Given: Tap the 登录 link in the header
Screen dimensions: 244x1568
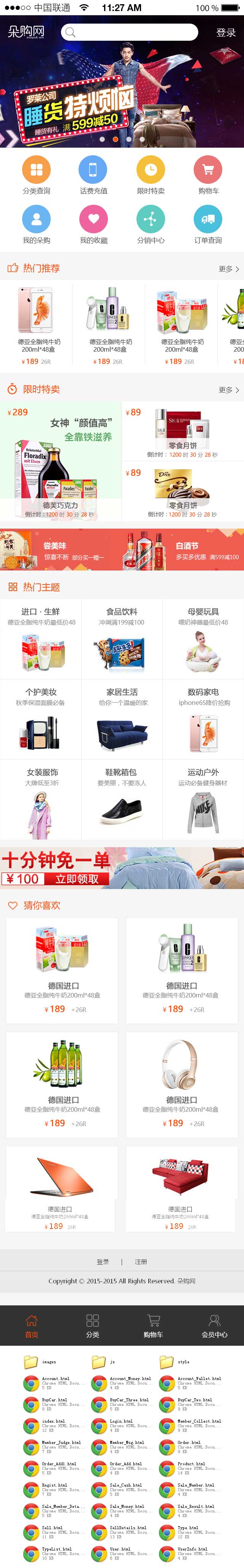Looking at the screenshot, I should click(226, 33).
